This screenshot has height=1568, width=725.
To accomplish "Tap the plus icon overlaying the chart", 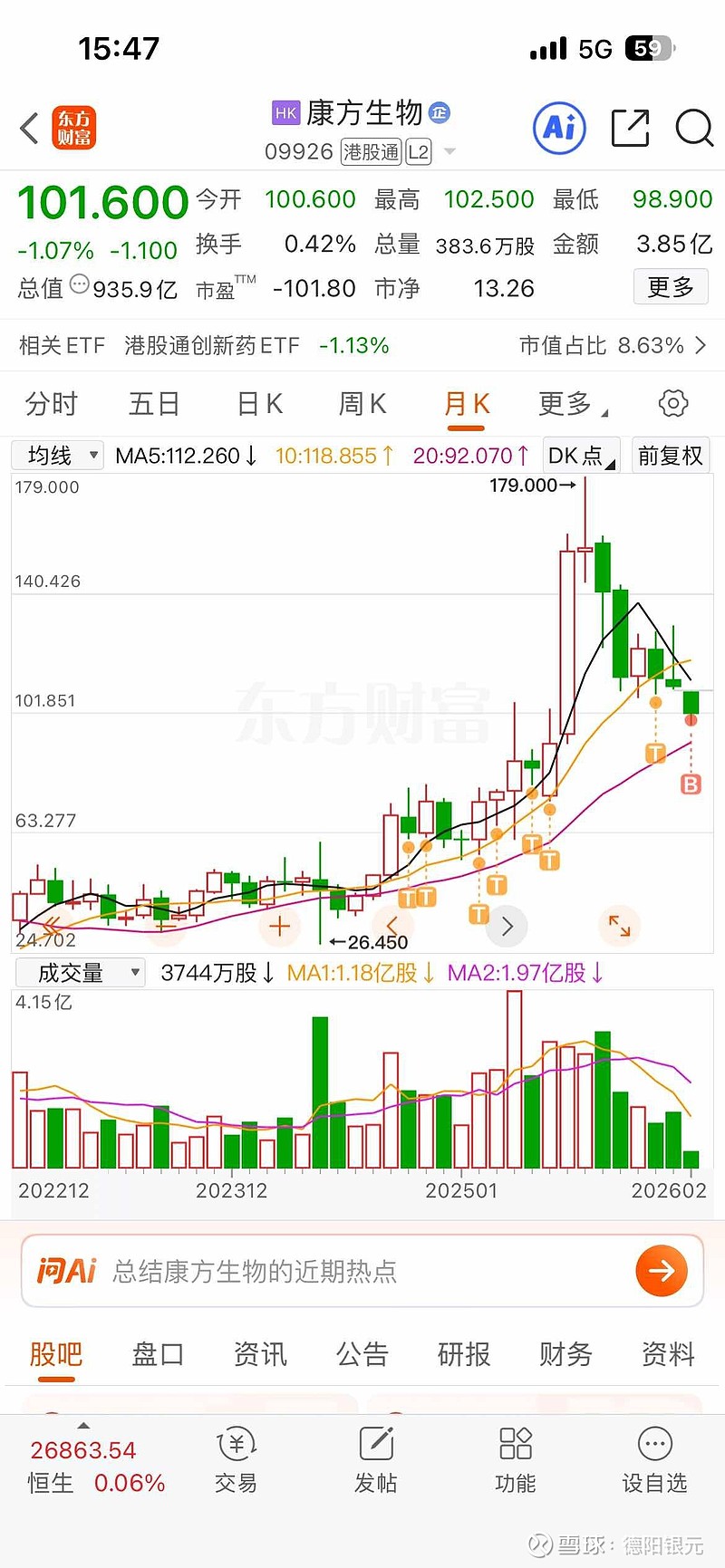I will click(278, 926).
